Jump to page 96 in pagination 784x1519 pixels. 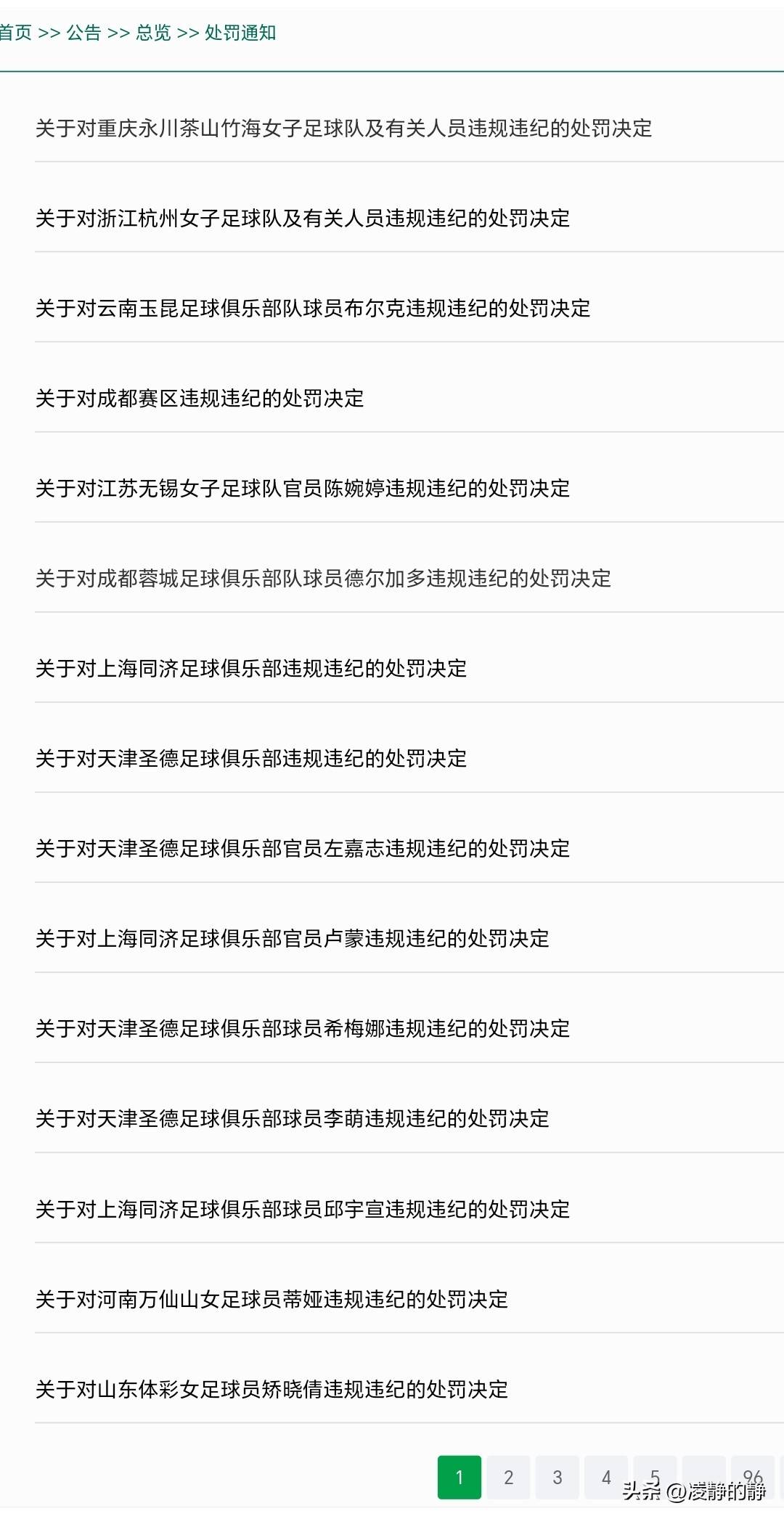pyautogui.click(x=753, y=1477)
